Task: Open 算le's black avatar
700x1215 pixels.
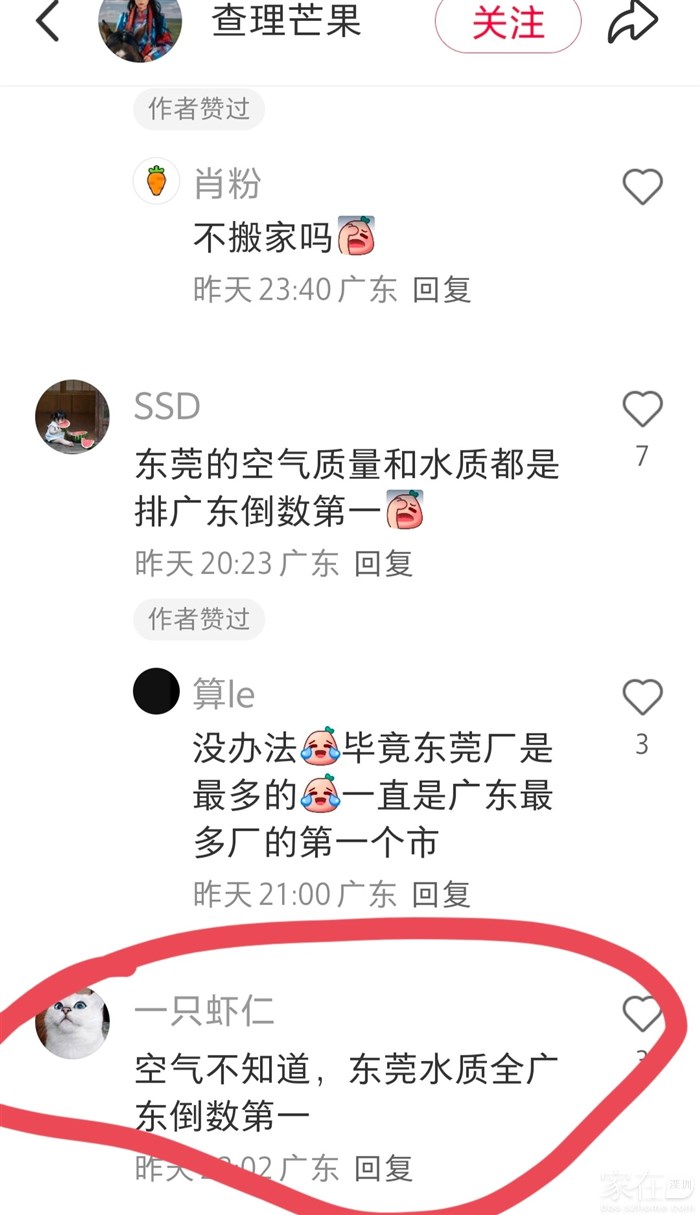Action: click(x=156, y=691)
